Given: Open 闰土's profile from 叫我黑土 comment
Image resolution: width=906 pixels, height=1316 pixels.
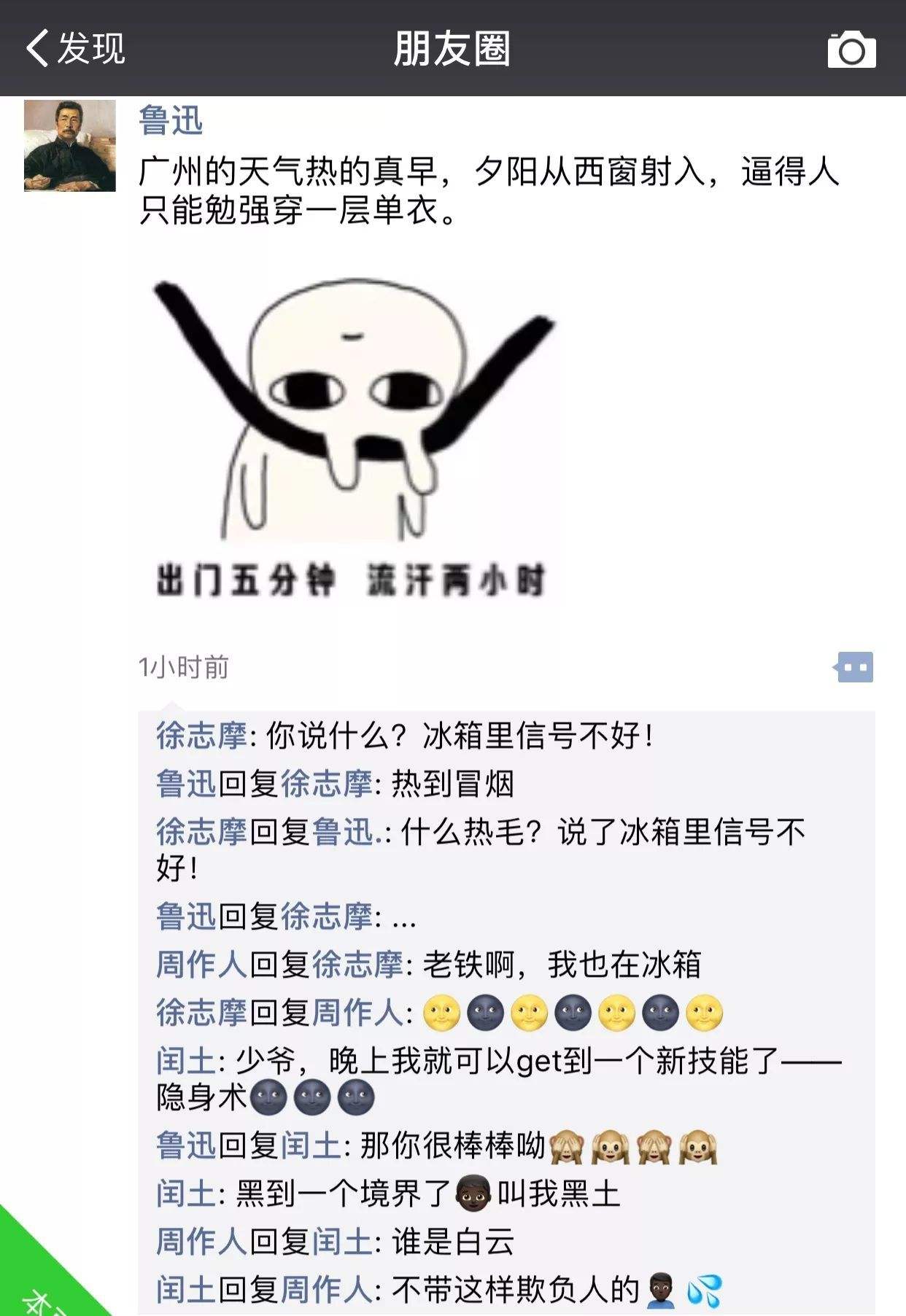Looking at the screenshot, I should click(185, 1194).
